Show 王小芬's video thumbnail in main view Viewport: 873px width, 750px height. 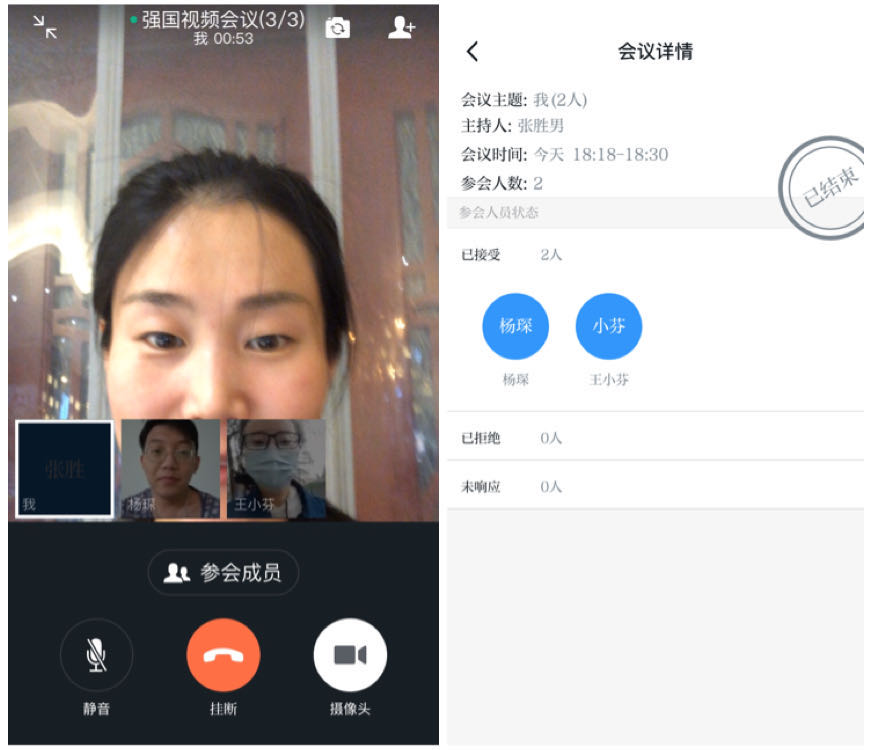tap(276, 469)
